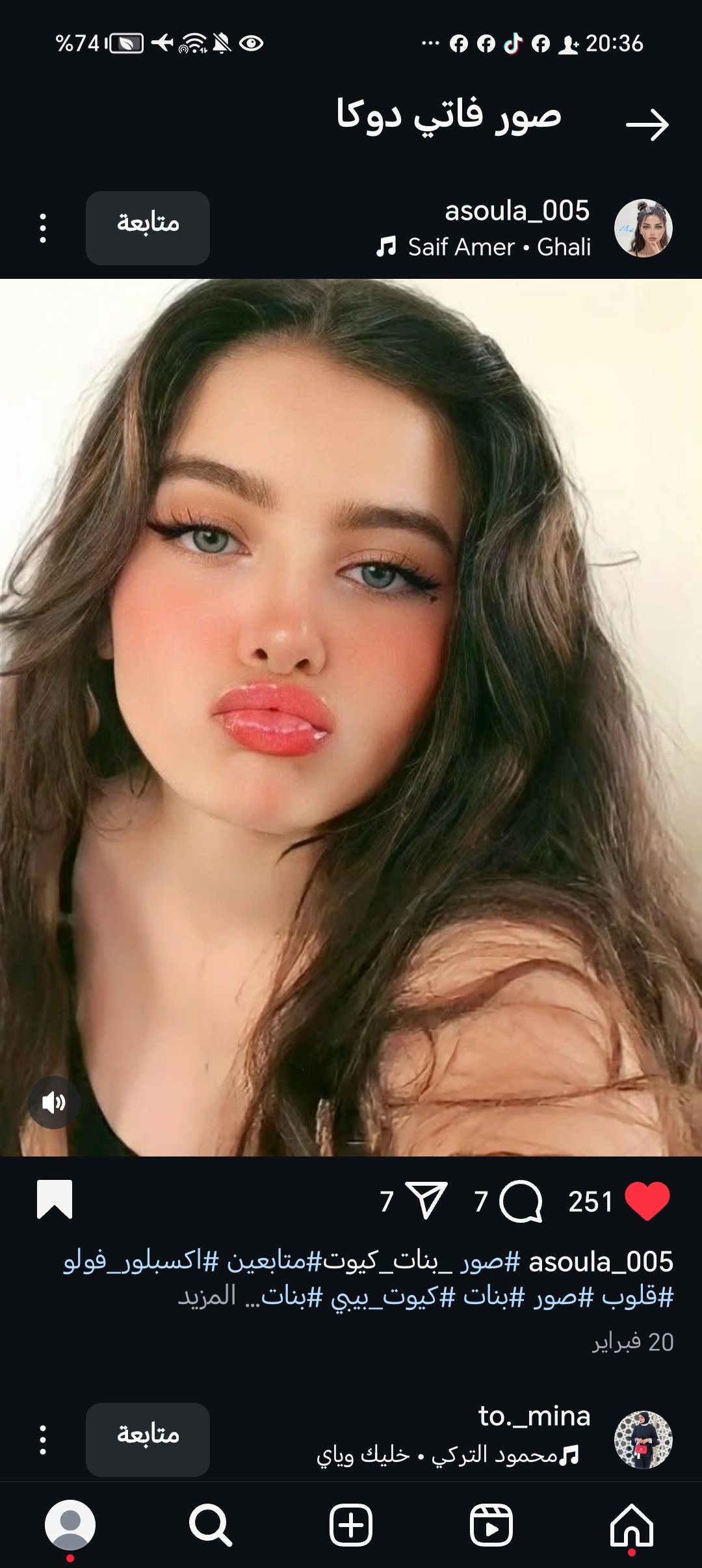The image size is (702, 1568).
Task: Open your profile tab
Action: point(70,1525)
